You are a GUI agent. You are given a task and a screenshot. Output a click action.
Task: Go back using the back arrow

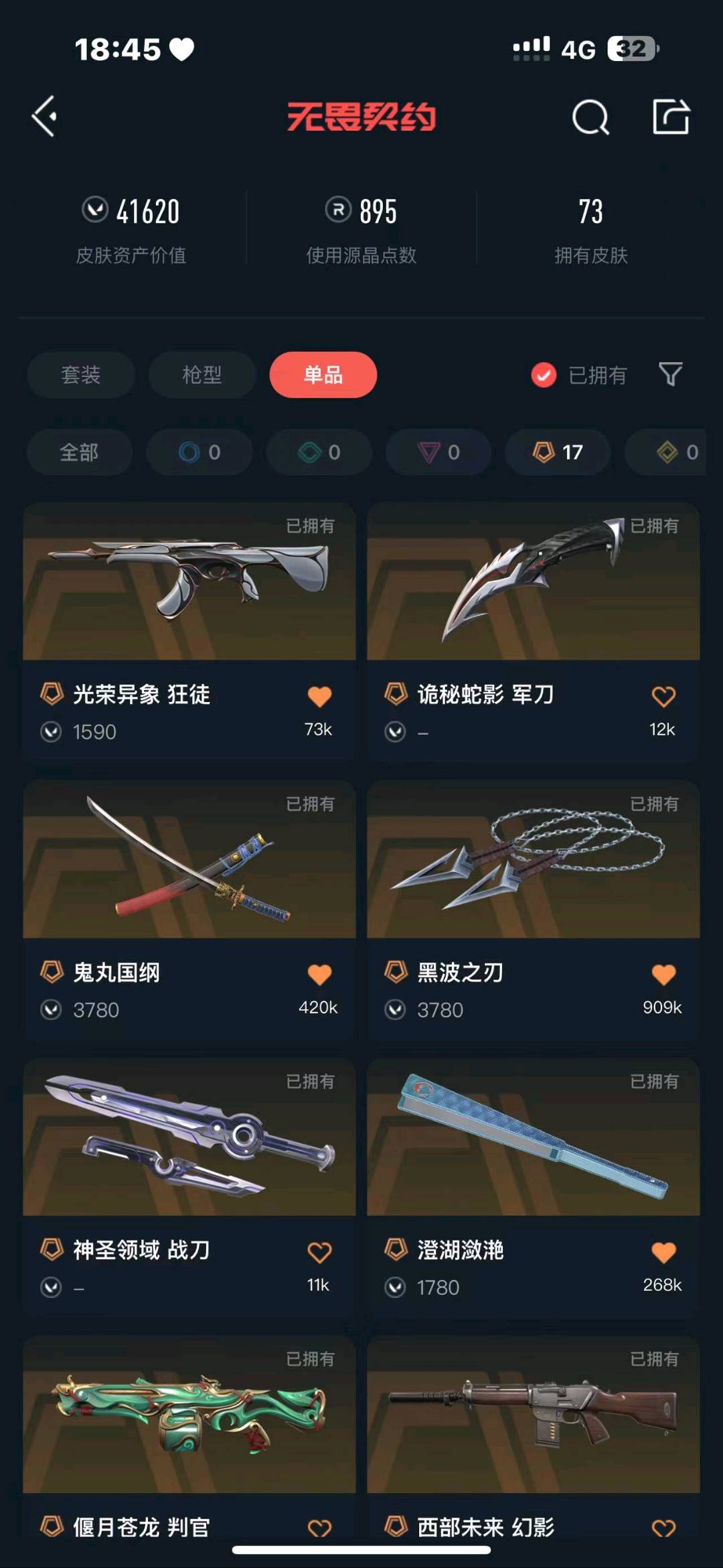tap(46, 117)
